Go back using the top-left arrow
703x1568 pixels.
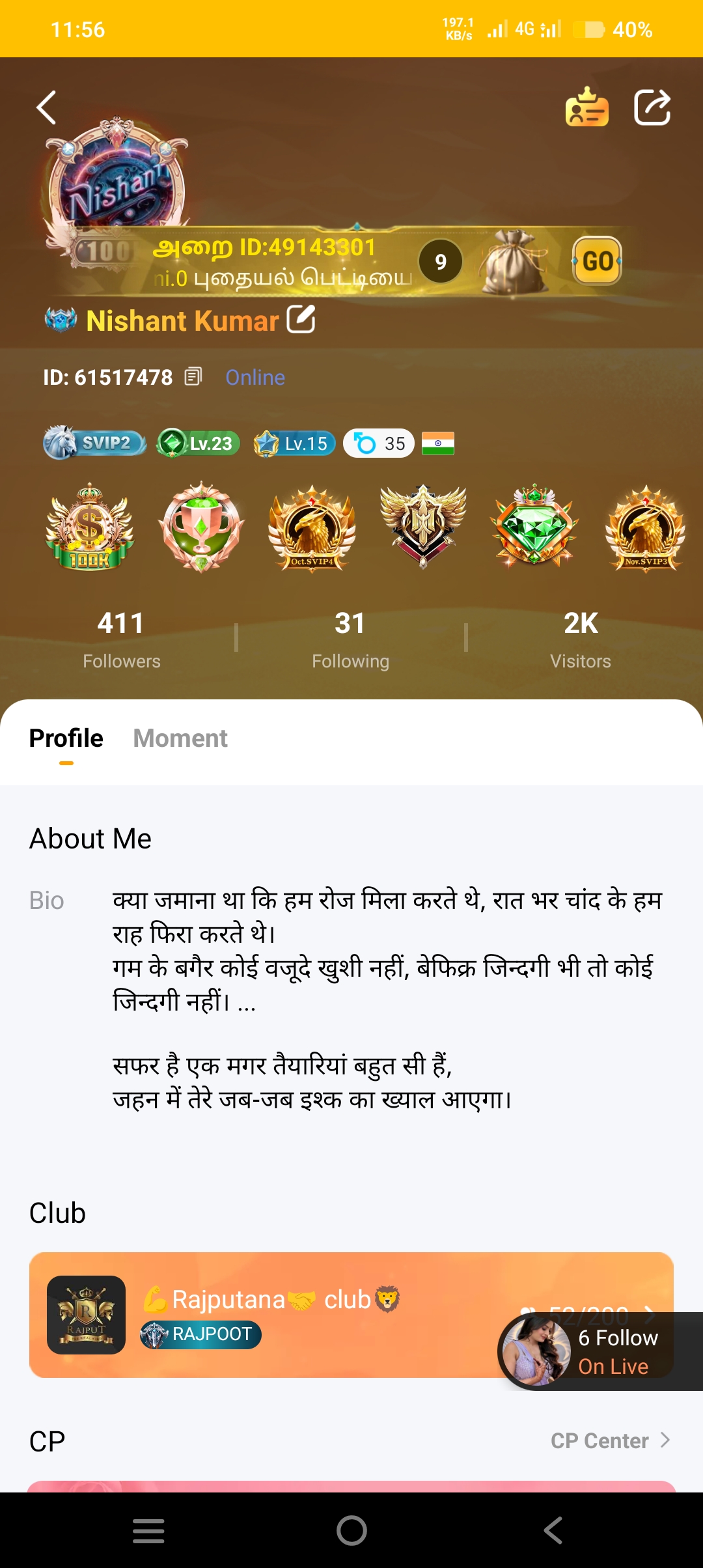(46, 107)
